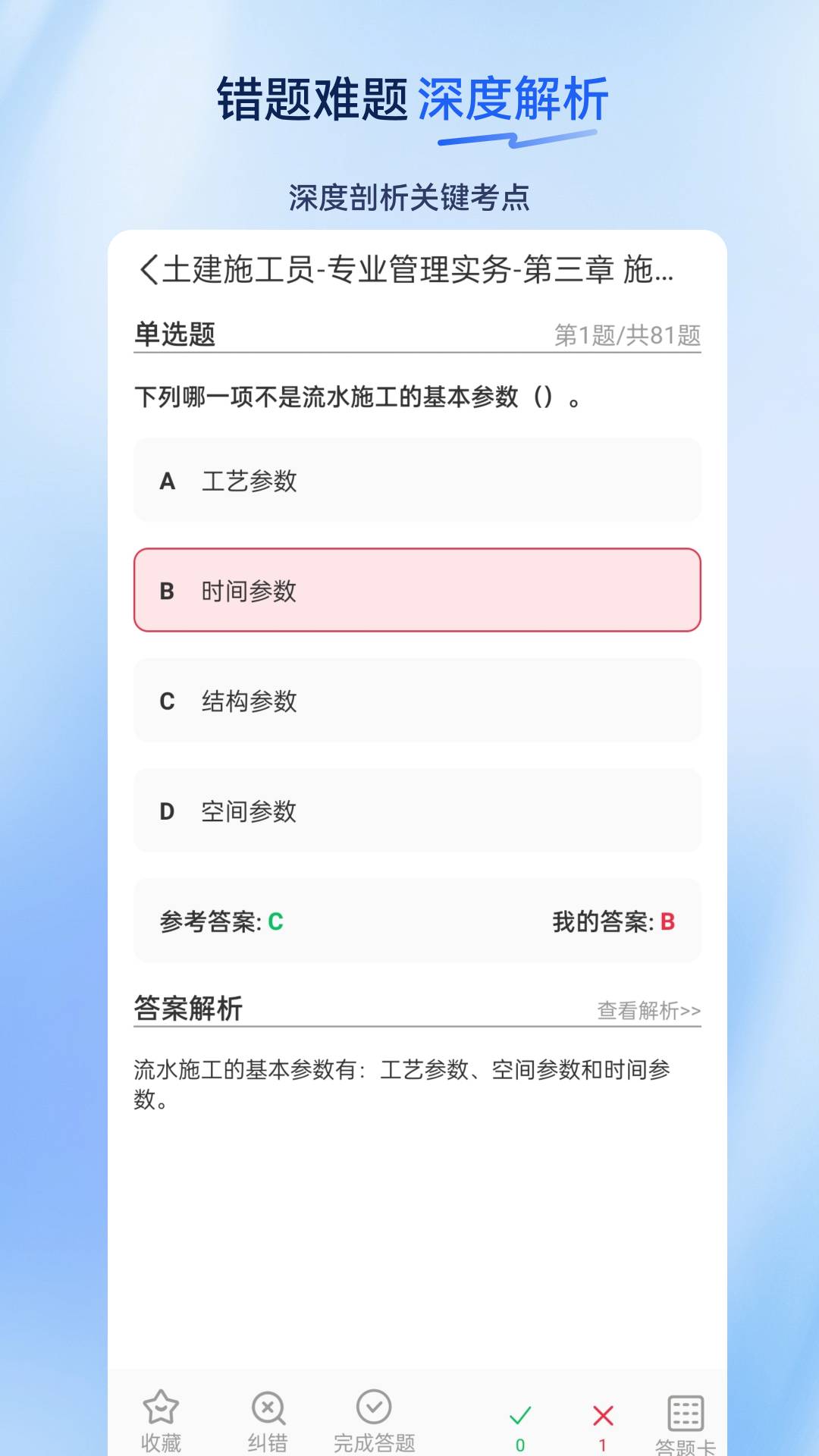This screenshot has height=1456, width=819.
Task: Tap 我的答案: B my answer label
Action: click(614, 921)
